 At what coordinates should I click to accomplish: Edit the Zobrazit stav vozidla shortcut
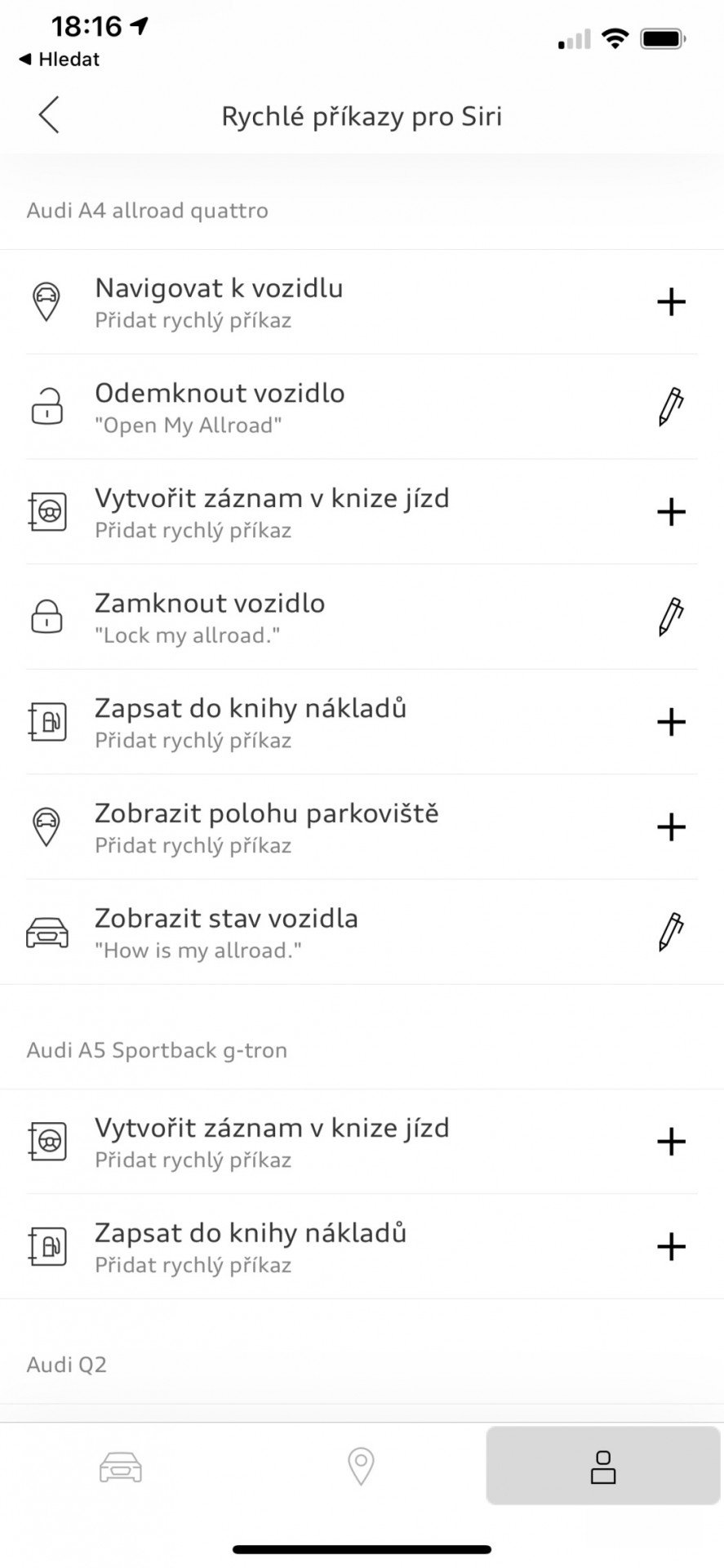point(671,932)
